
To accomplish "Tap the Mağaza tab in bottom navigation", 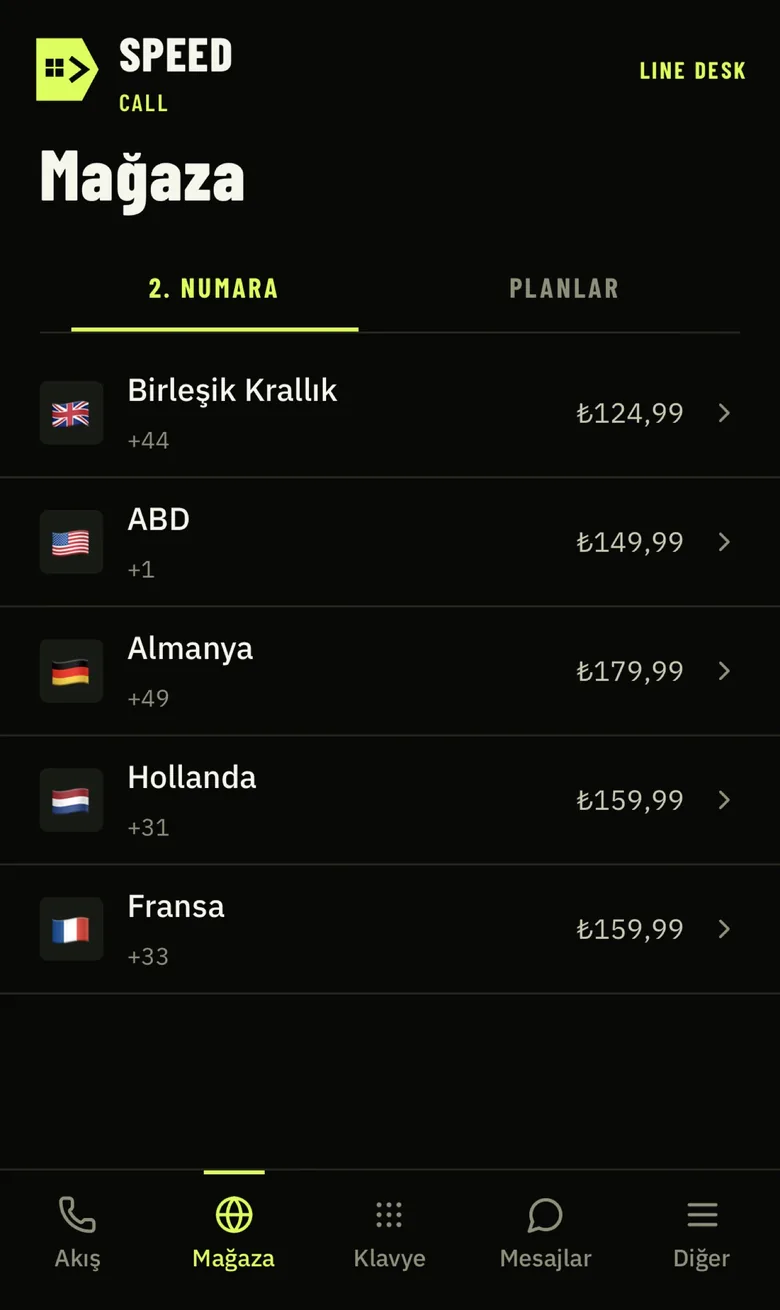I will click(234, 1233).
